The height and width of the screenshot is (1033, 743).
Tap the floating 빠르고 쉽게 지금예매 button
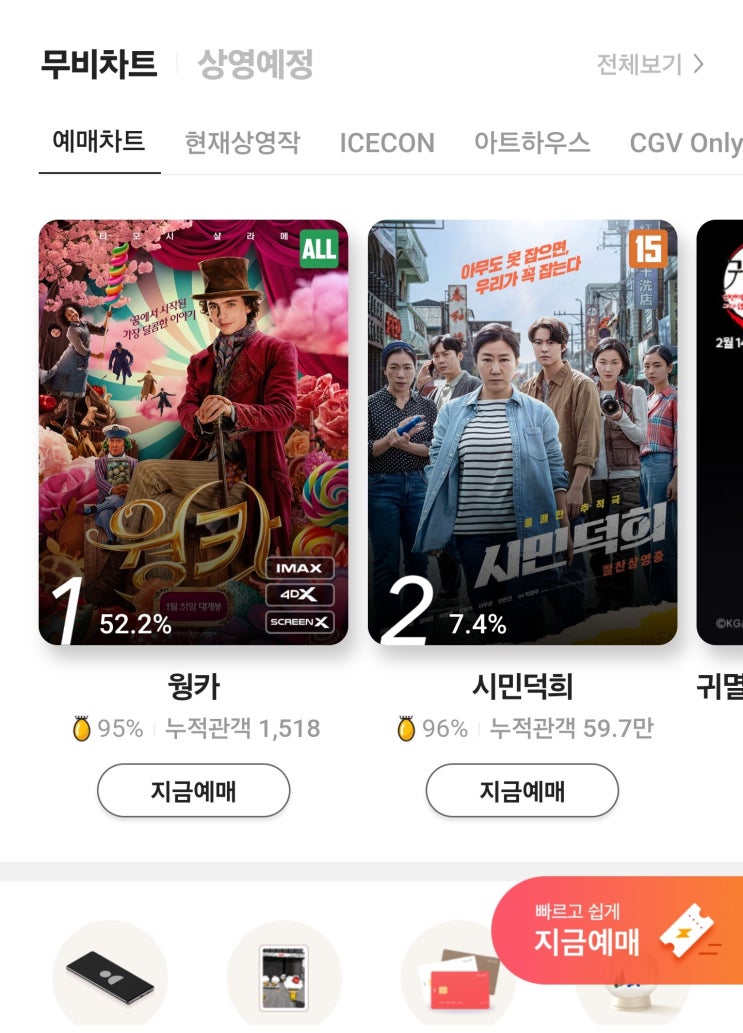tap(619, 930)
